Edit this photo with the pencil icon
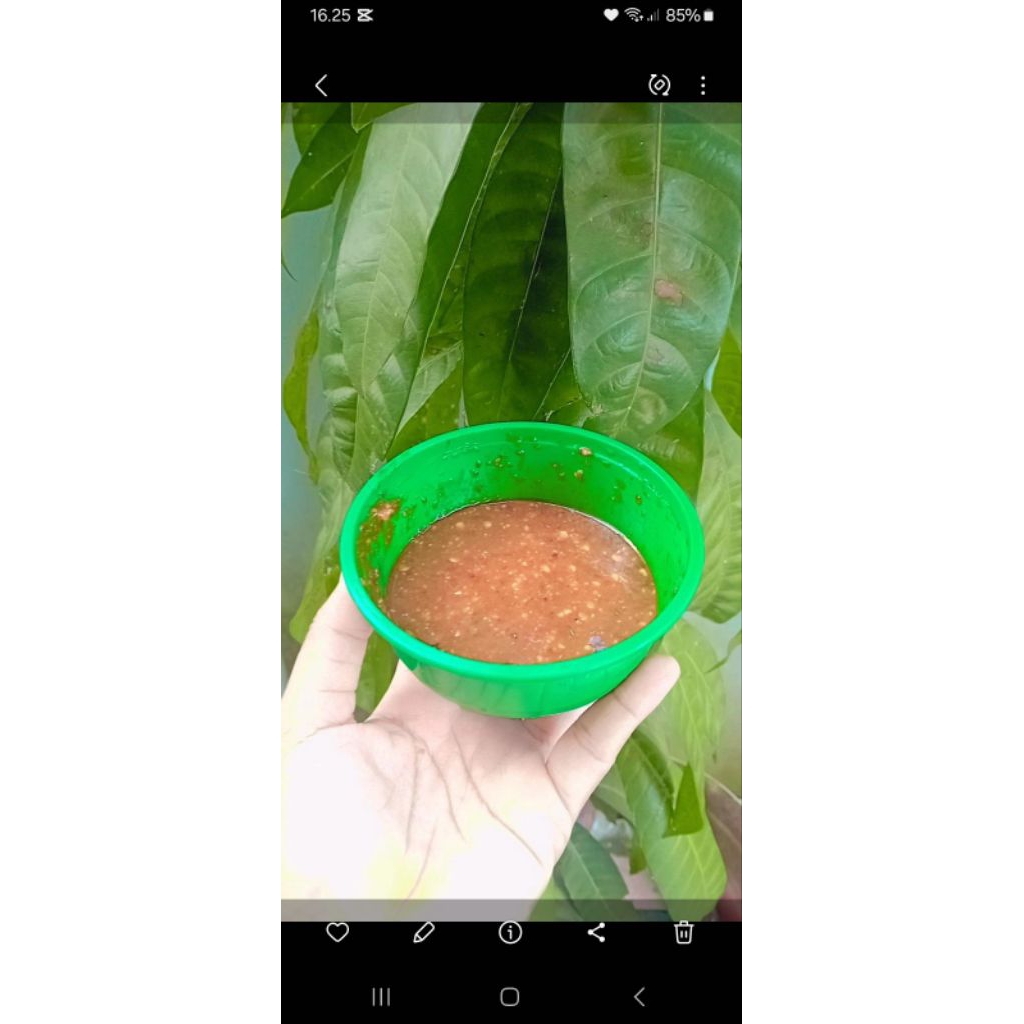 tap(424, 932)
